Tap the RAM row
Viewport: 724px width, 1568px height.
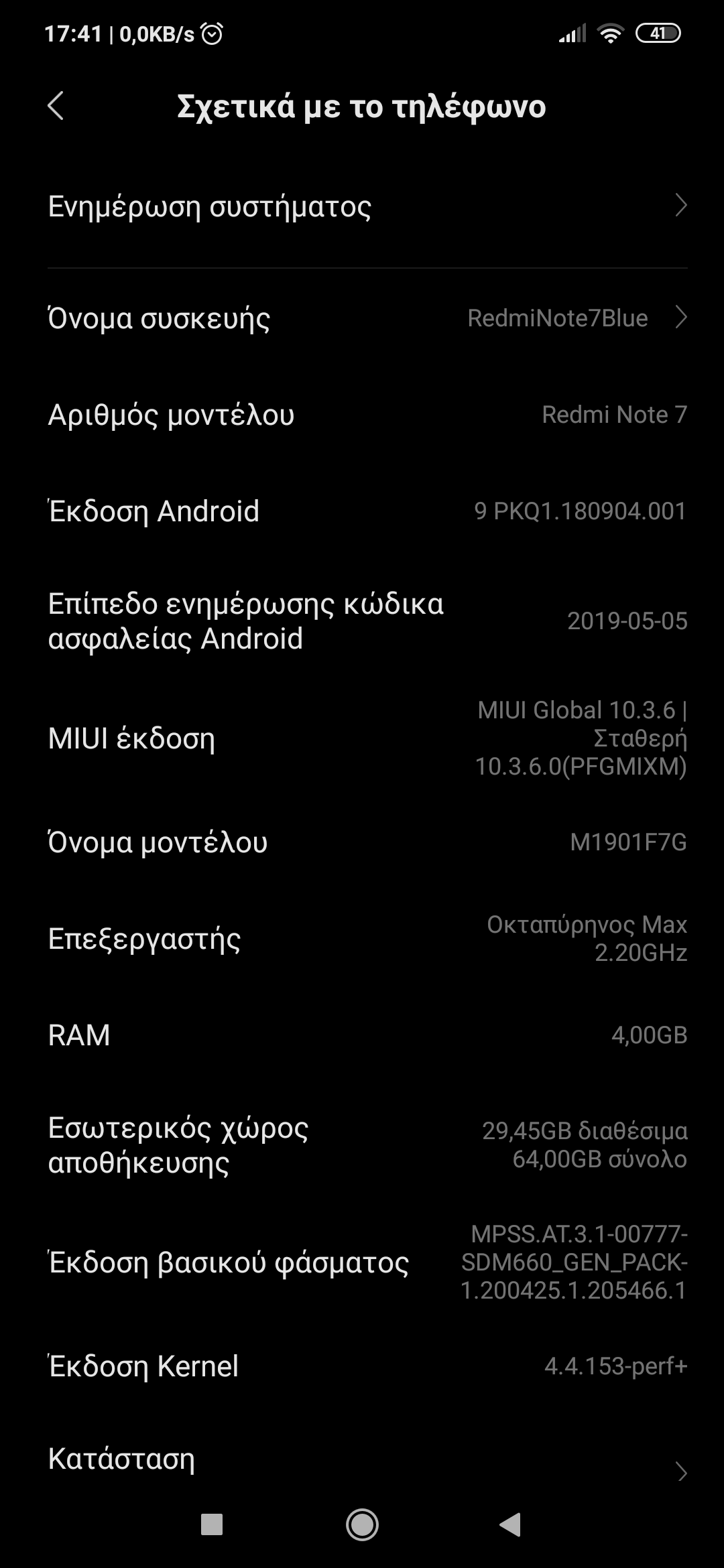(x=362, y=1035)
